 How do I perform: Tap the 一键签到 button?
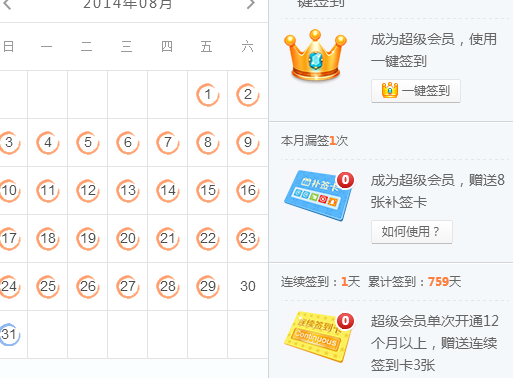click(x=416, y=91)
